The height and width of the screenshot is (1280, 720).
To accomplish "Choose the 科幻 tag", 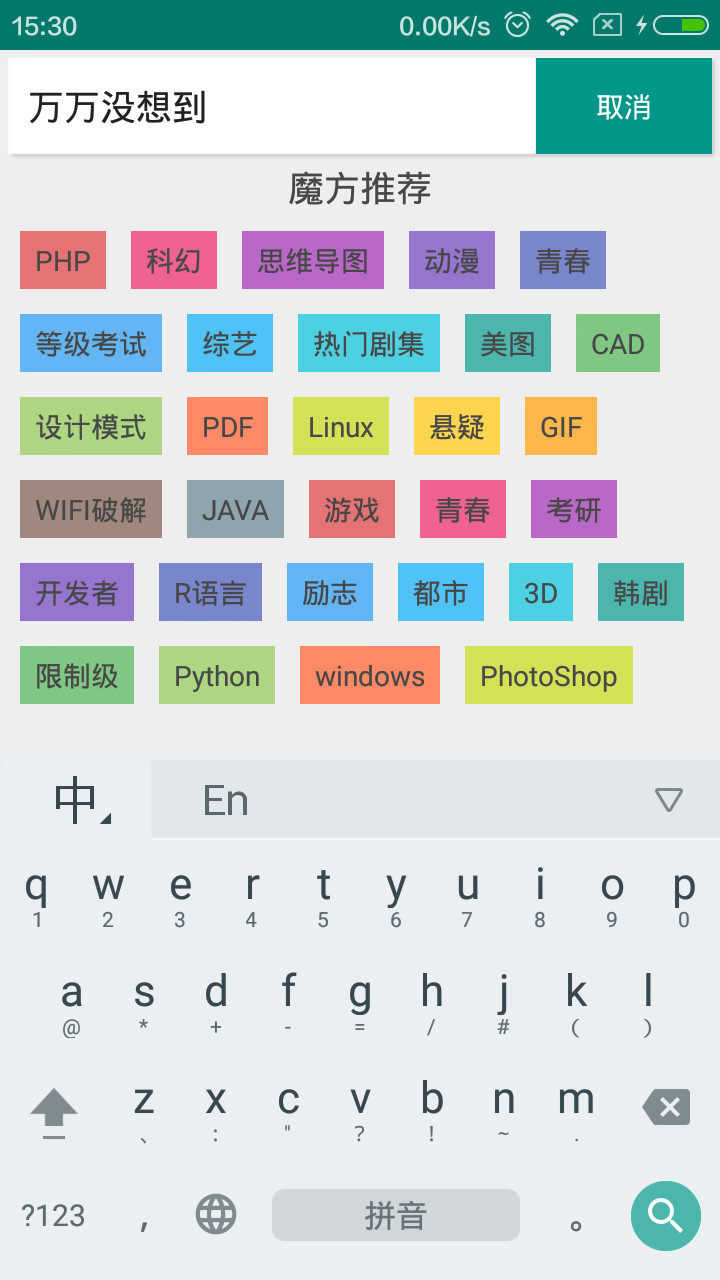I will 174,261.
